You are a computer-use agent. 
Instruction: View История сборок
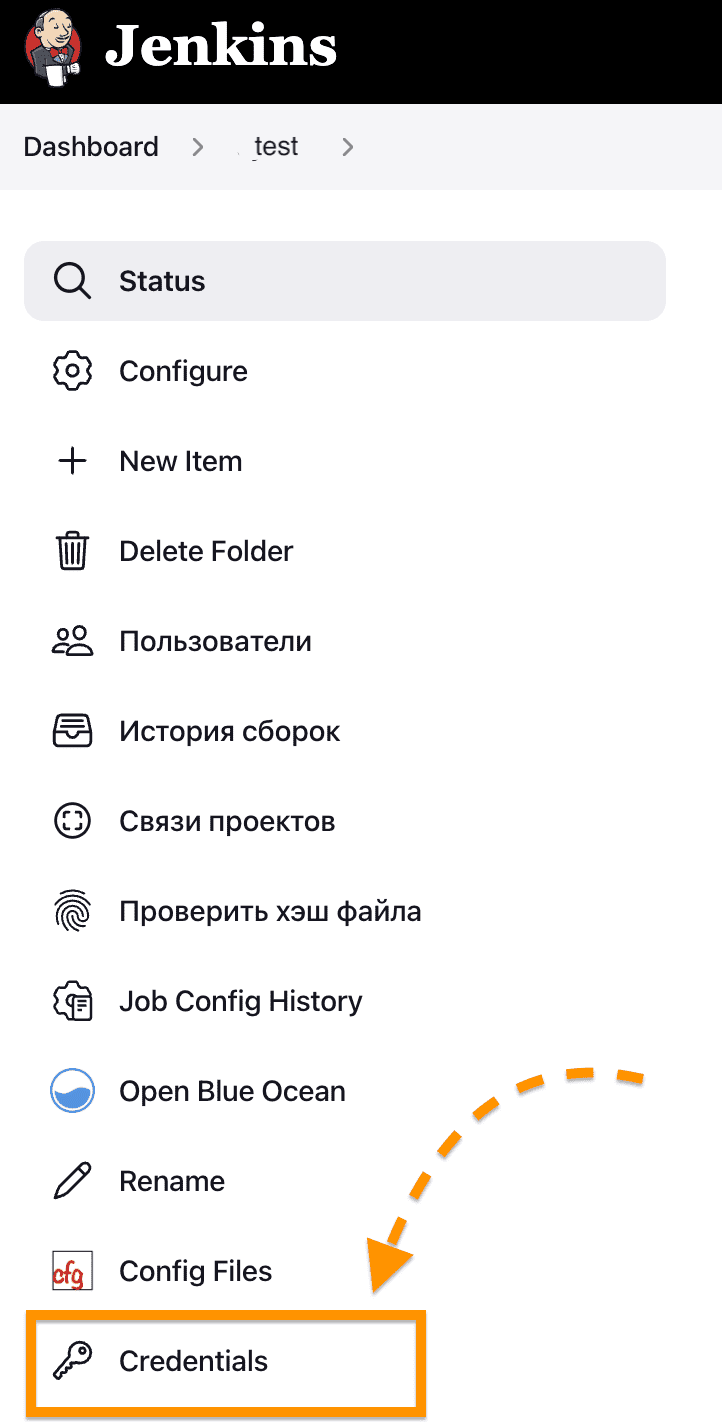(229, 731)
